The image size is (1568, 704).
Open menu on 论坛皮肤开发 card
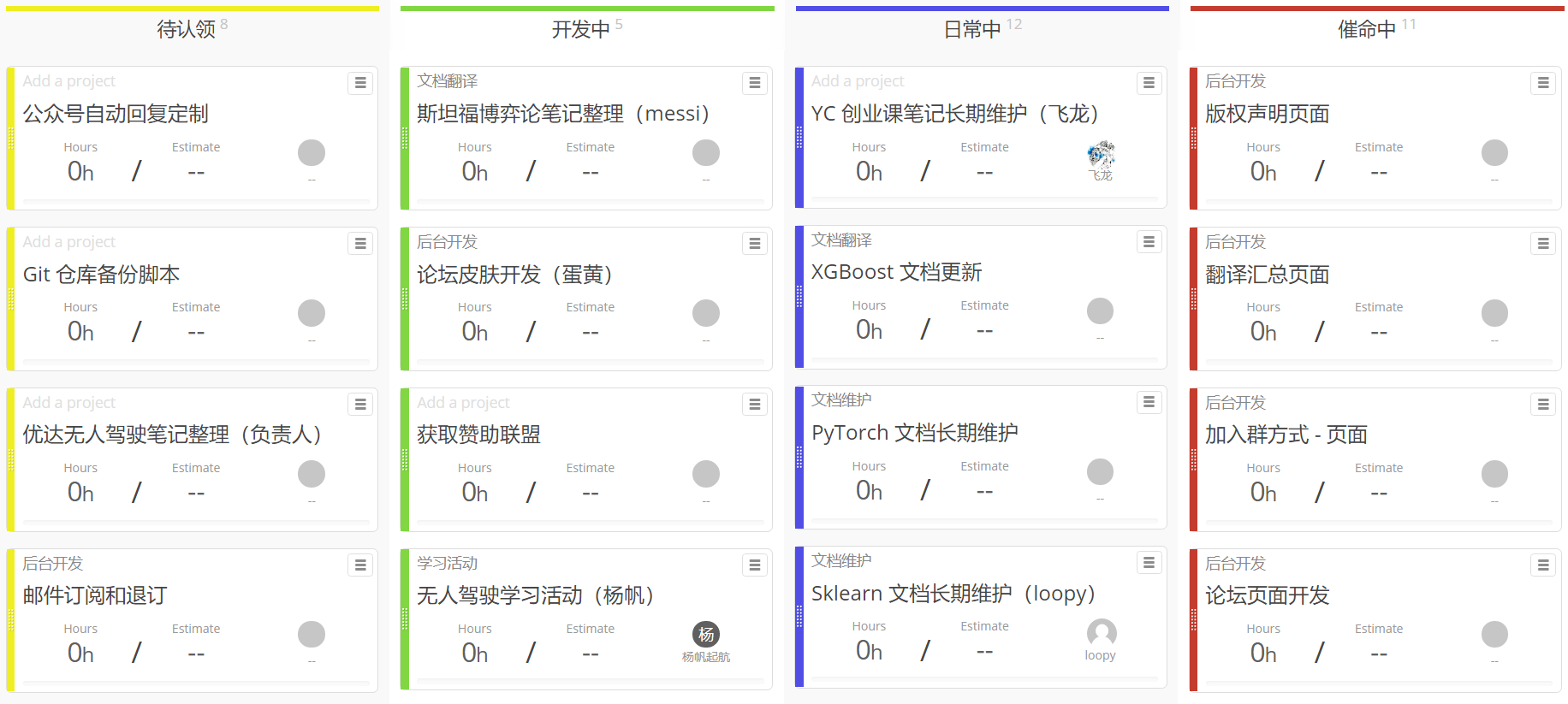point(754,244)
